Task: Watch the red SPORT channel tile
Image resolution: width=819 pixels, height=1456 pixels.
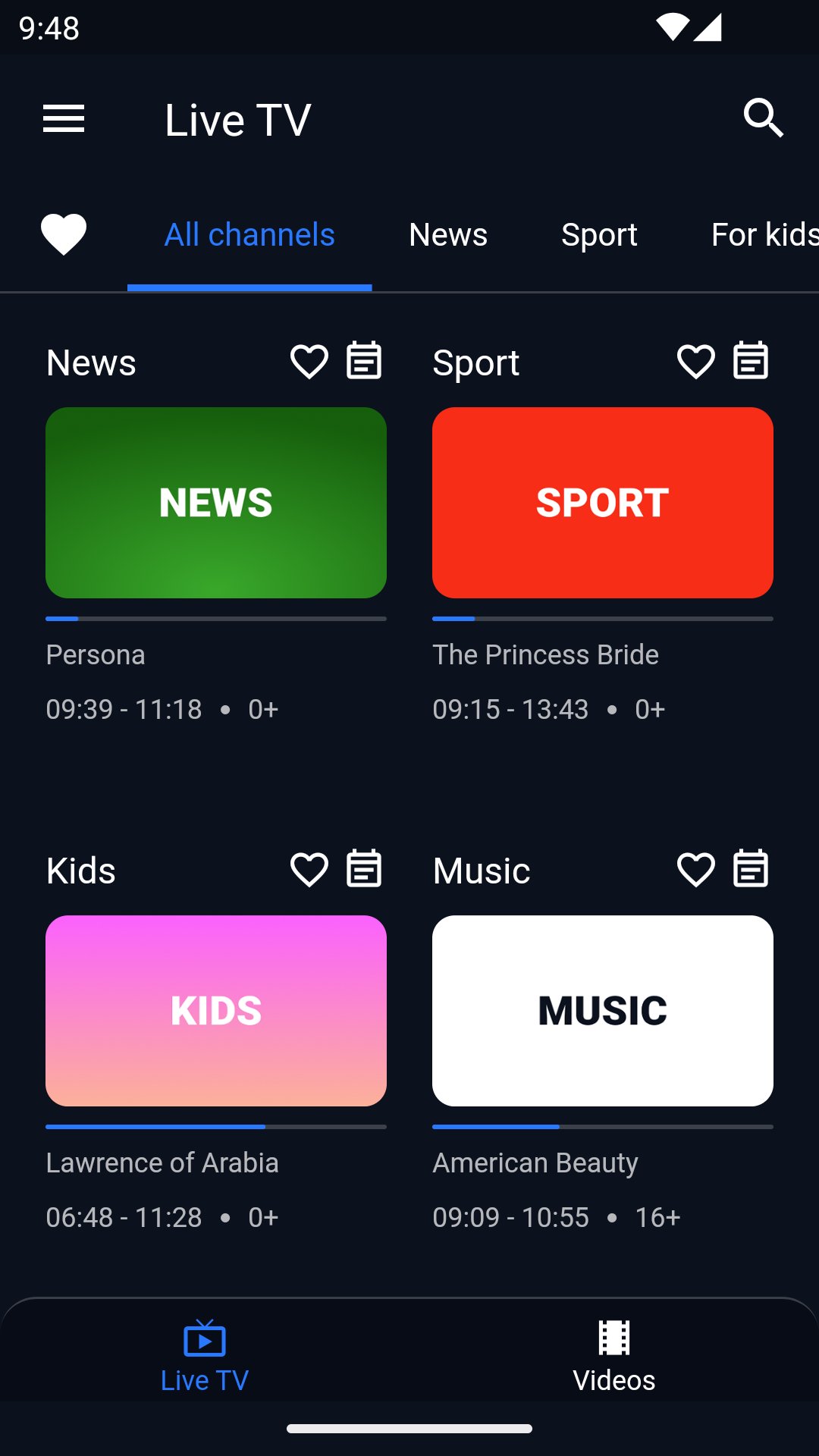Action: click(603, 503)
